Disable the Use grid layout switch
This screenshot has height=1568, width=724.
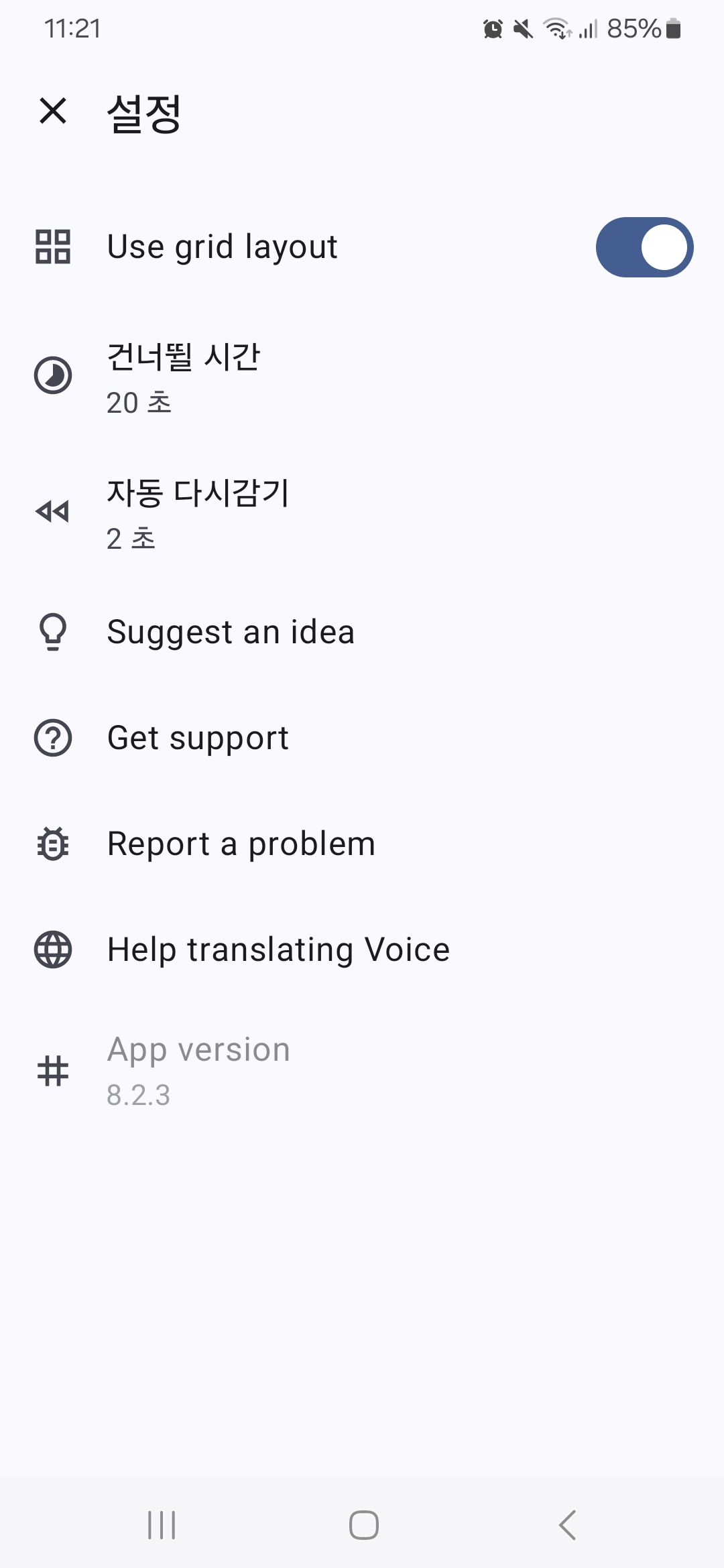(x=644, y=247)
